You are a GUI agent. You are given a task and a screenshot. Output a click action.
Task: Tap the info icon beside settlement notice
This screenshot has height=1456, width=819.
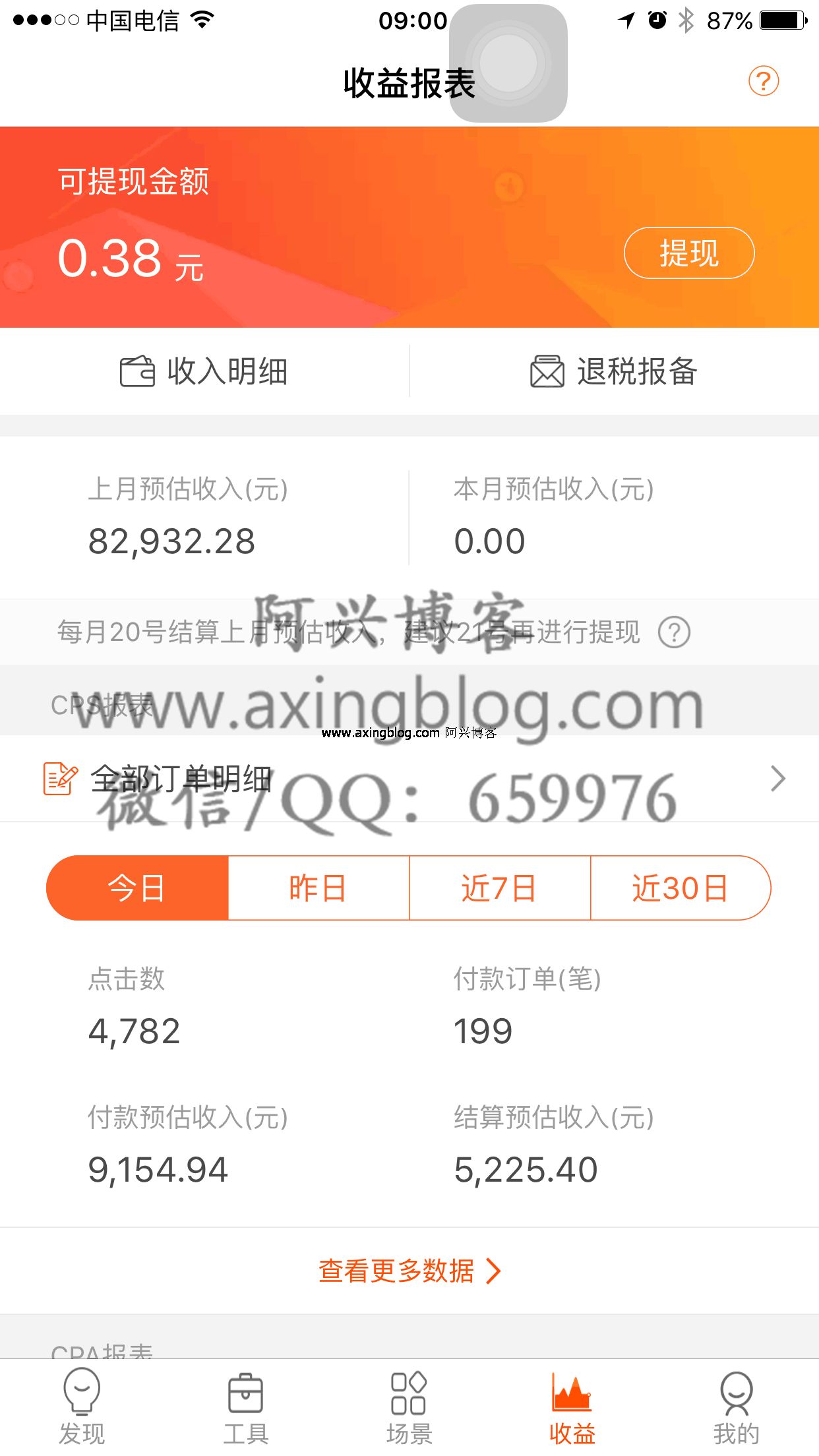(674, 632)
